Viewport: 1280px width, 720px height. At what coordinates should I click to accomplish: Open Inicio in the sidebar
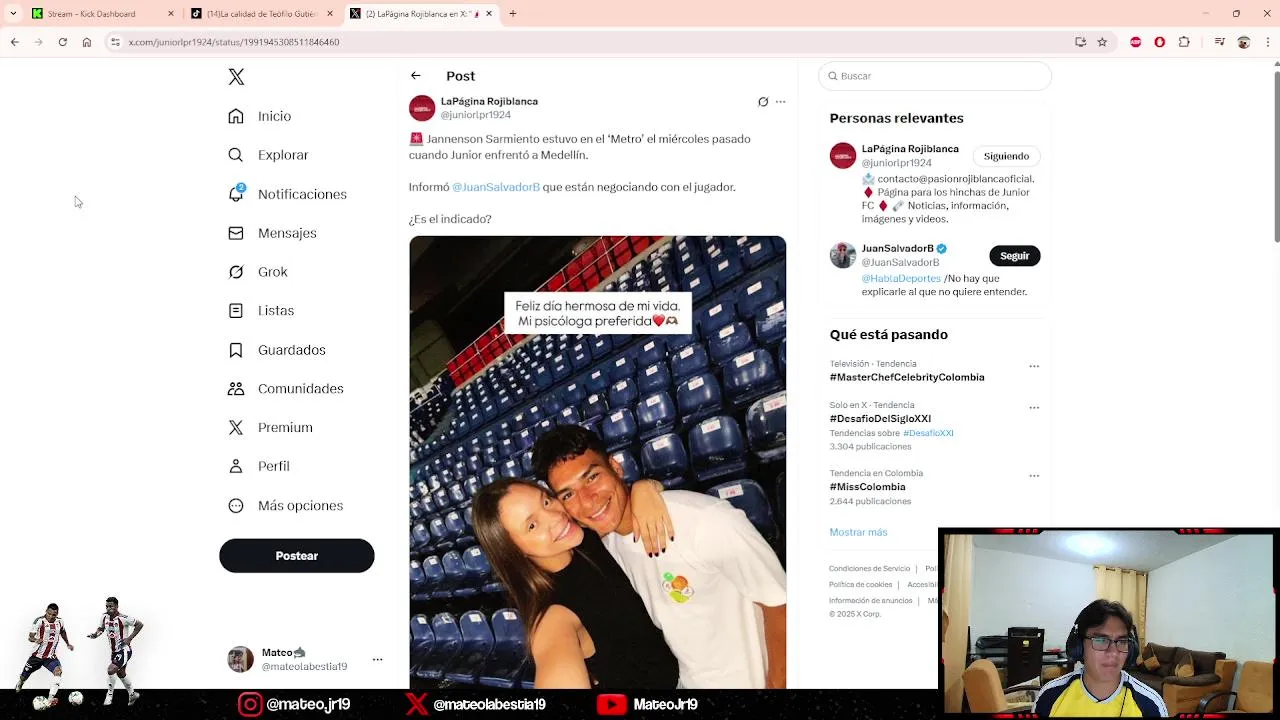273,116
